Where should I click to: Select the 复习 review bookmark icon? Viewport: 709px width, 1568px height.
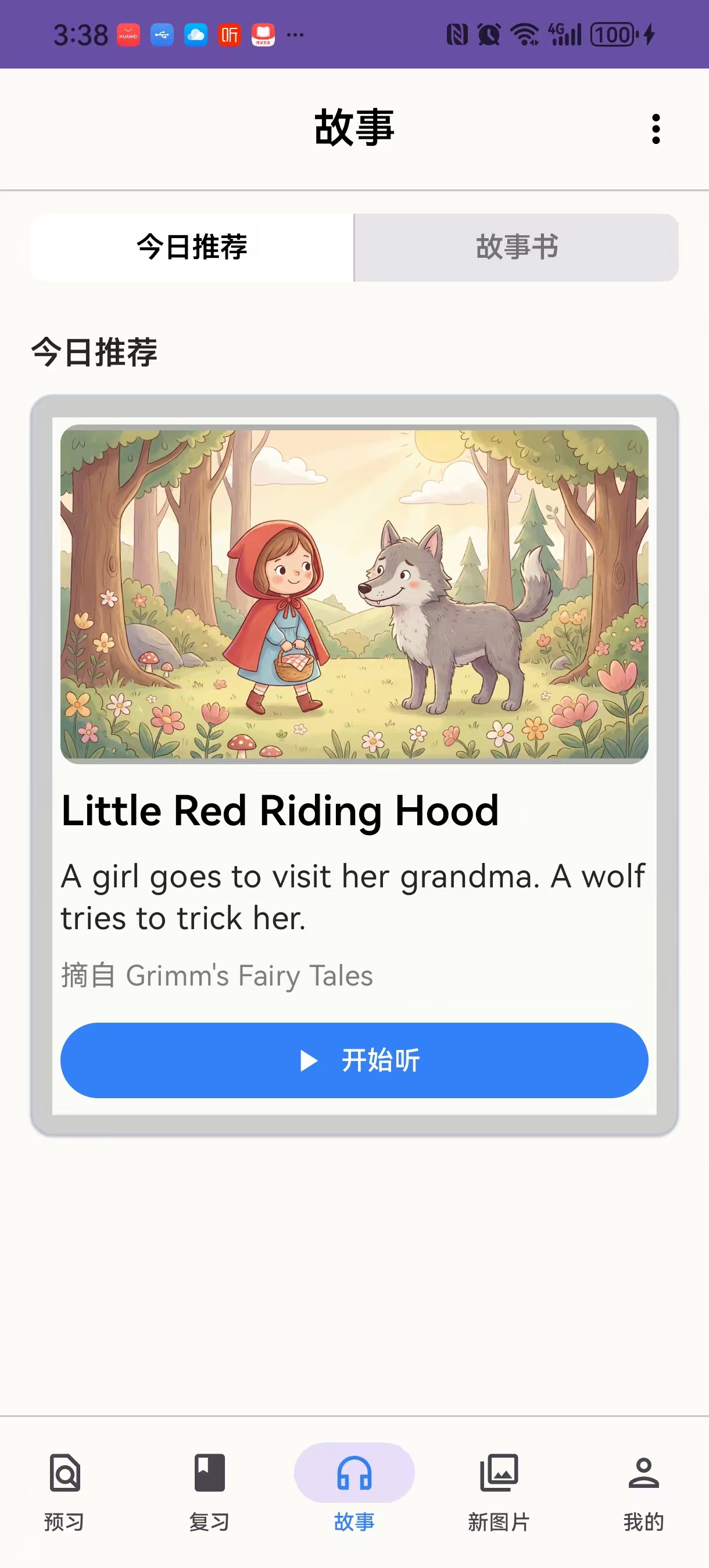pyautogui.click(x=209, y=1472)
